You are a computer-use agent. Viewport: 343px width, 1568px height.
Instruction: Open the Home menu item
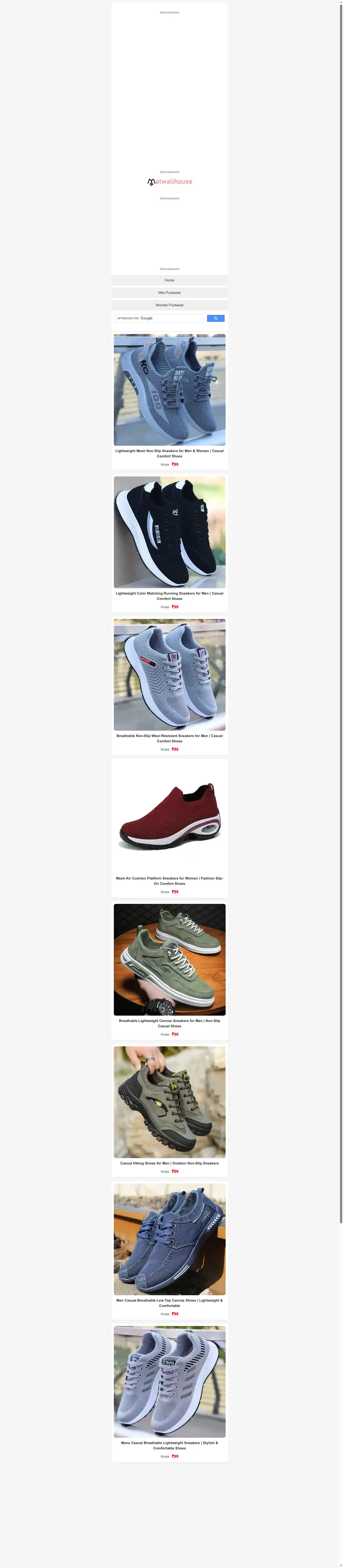pyautogui.click(x=169, y=280)
